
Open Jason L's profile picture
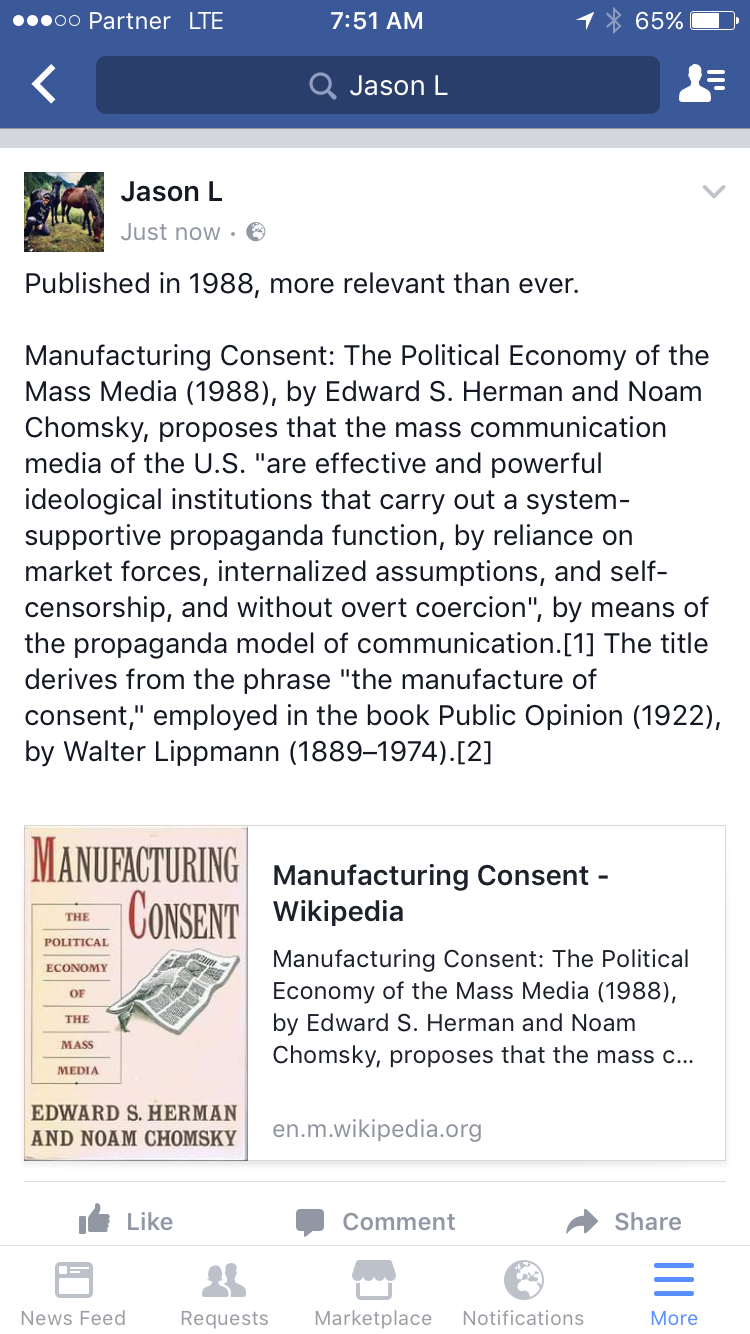point(64,212)
